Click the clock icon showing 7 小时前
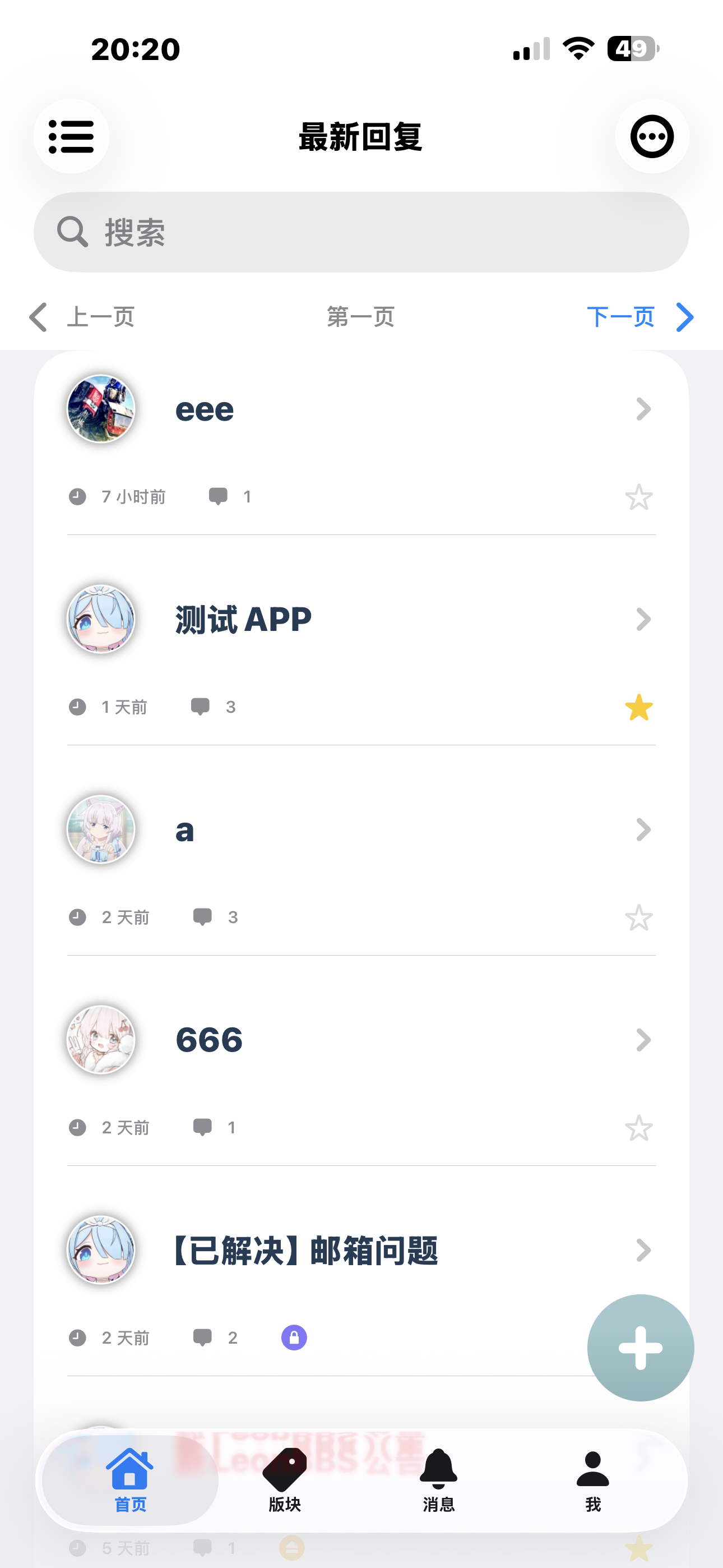 coord(77,496)
